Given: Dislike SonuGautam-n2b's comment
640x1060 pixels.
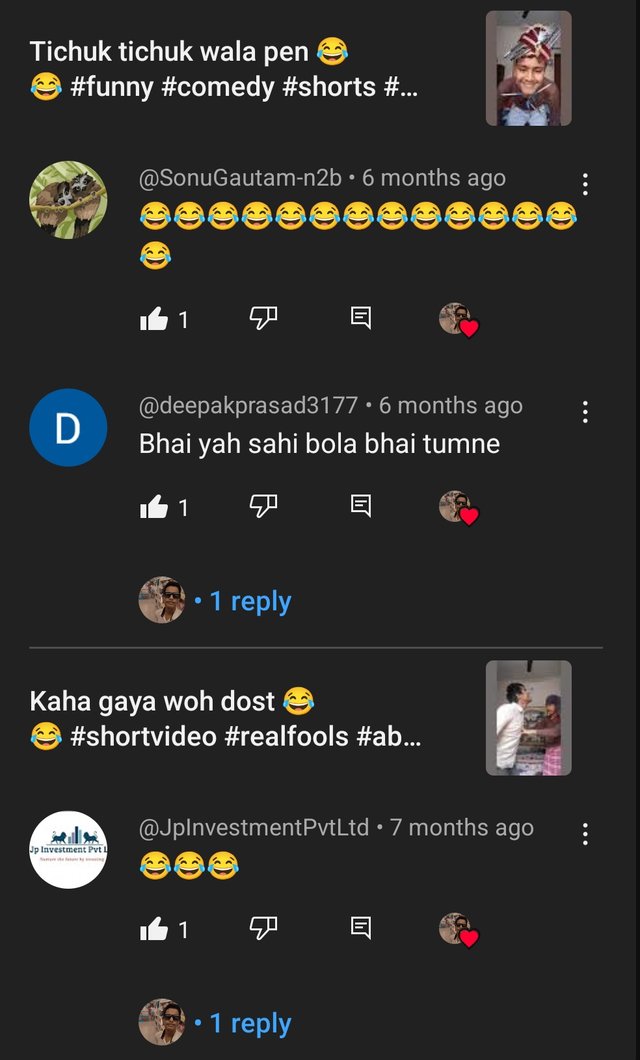Looking at the screenshot, I should pos(263,319).
